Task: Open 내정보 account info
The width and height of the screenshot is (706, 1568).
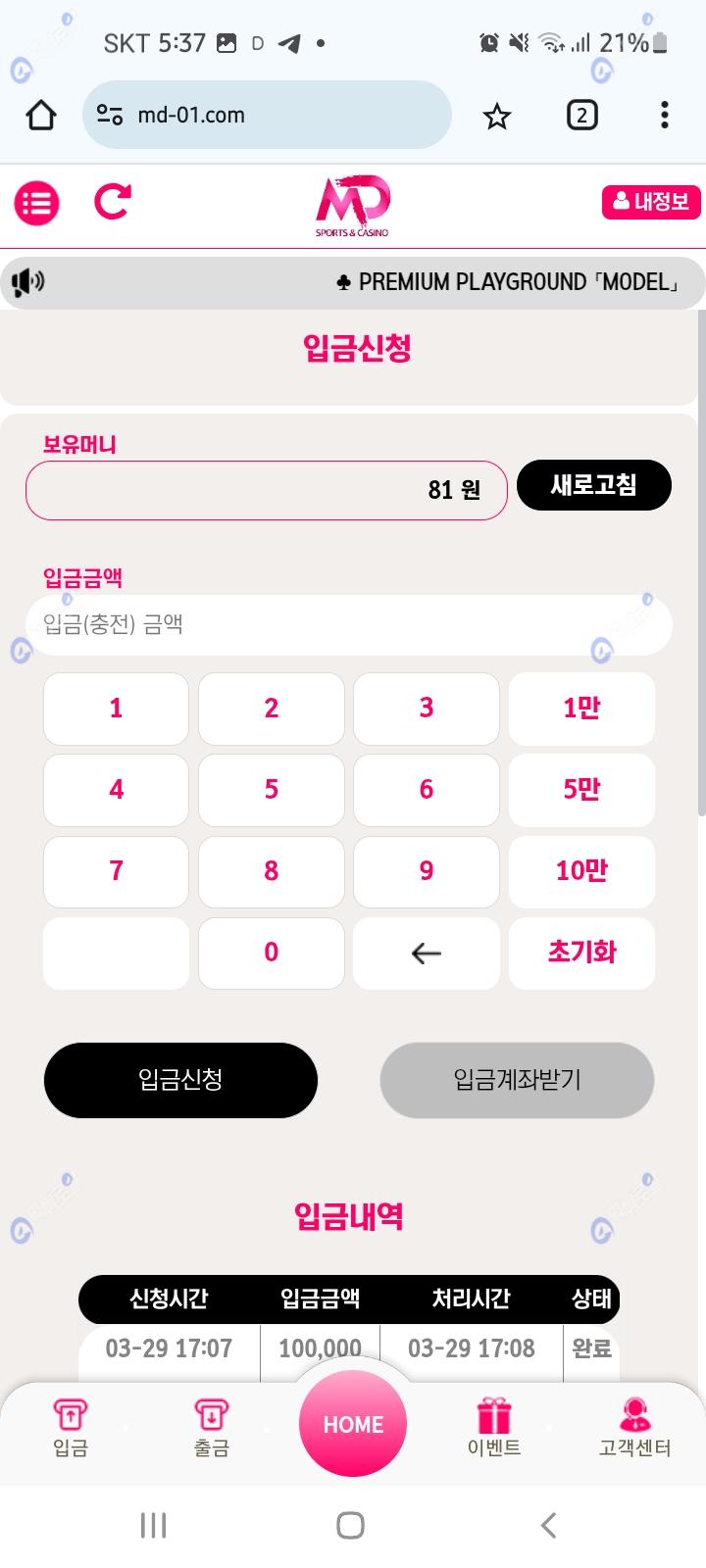Action: click(x=651, y=202)
